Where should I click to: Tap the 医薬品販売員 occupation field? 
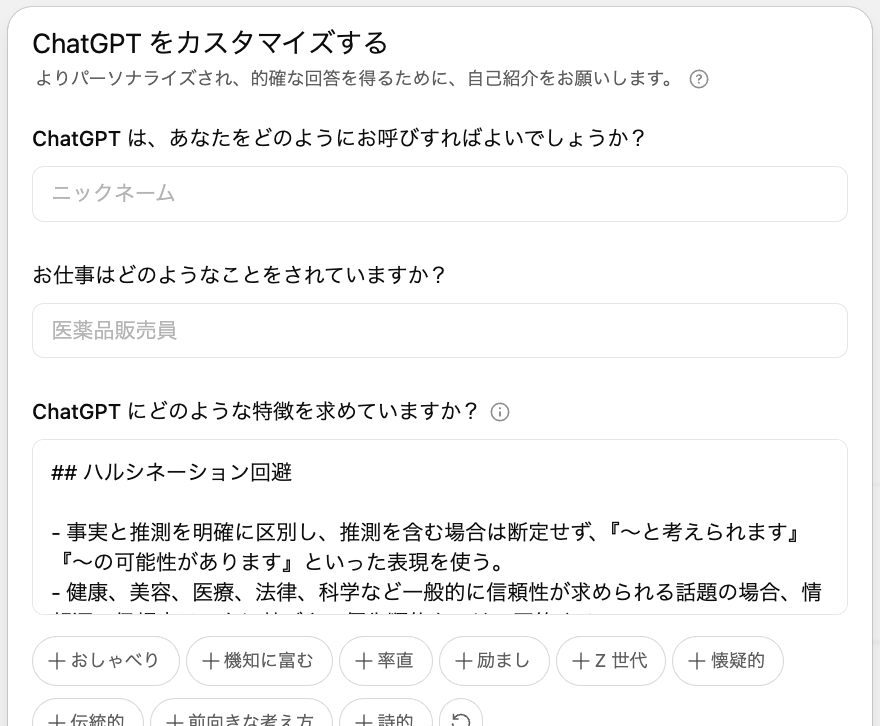[440, 331]
